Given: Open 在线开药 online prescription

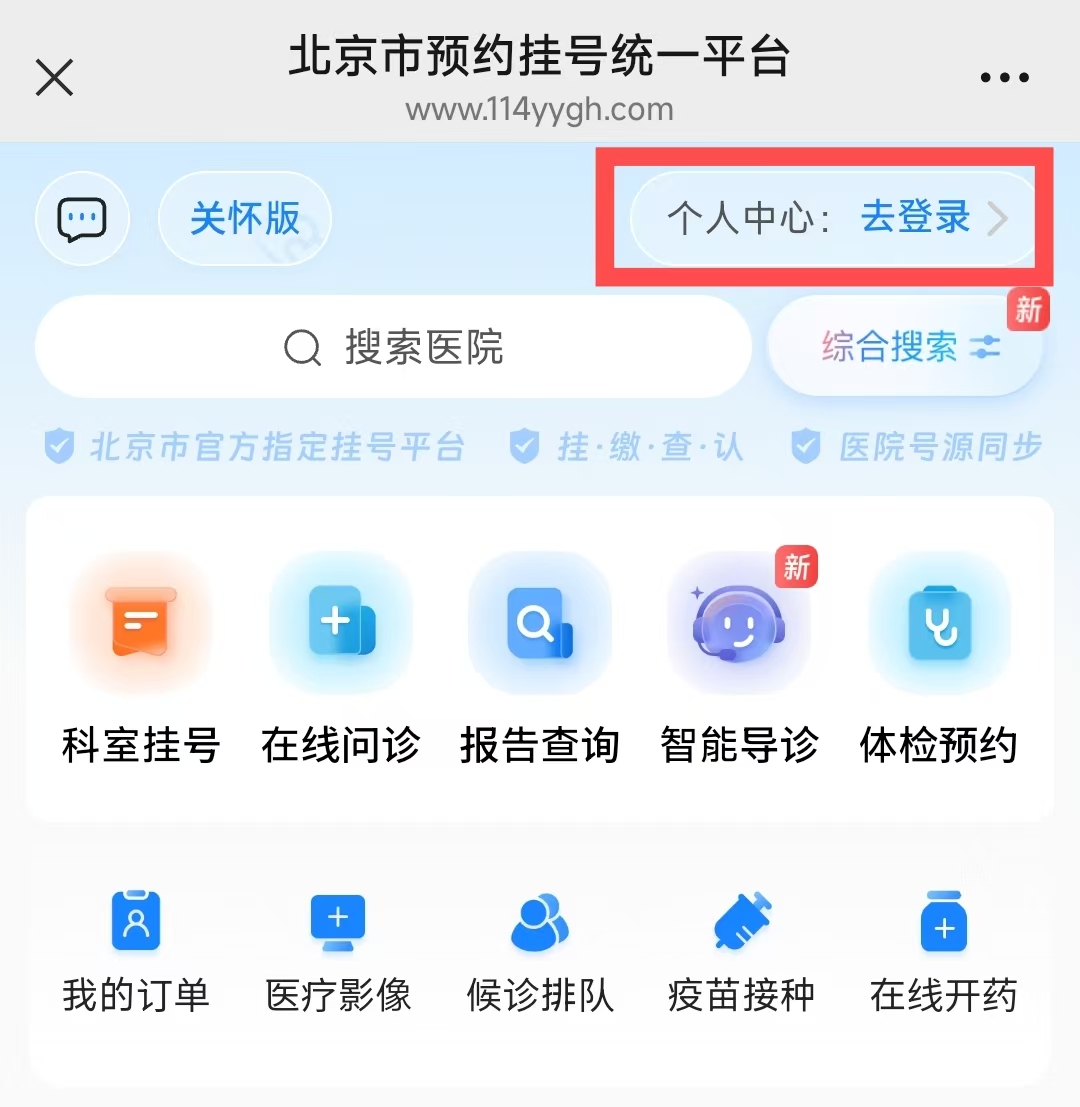Looking at the screenshot, I should coord(943,948).
